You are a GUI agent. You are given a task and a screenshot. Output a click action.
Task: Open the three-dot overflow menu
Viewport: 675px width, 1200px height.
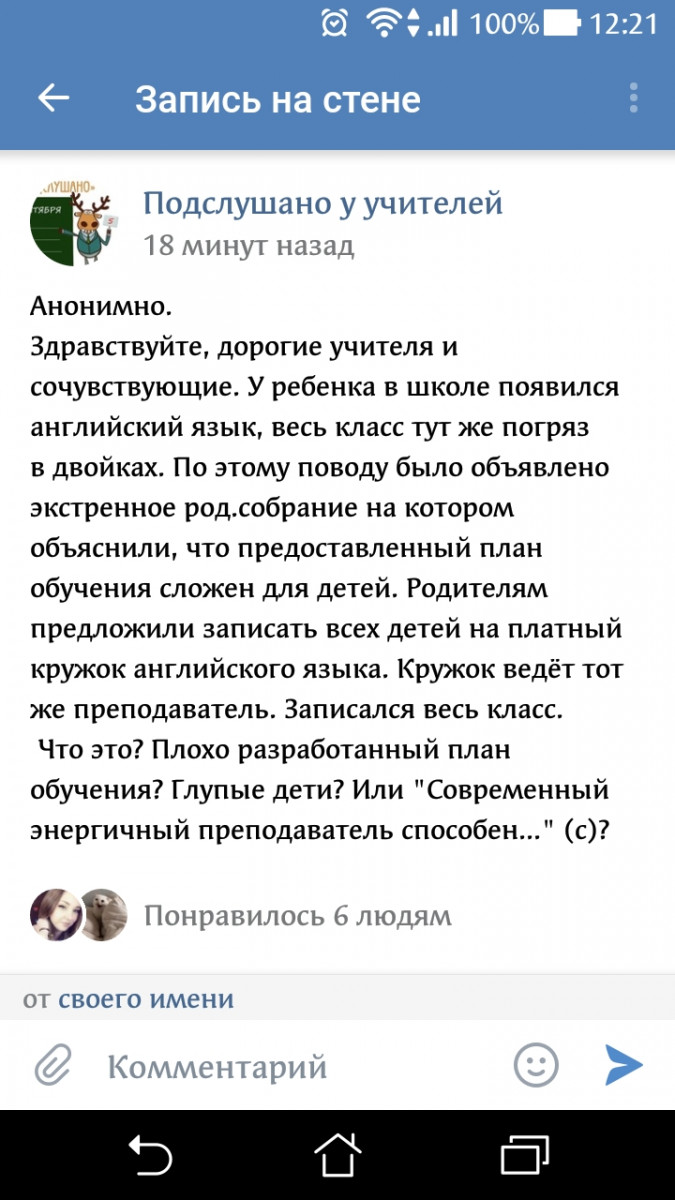[633, 98]
